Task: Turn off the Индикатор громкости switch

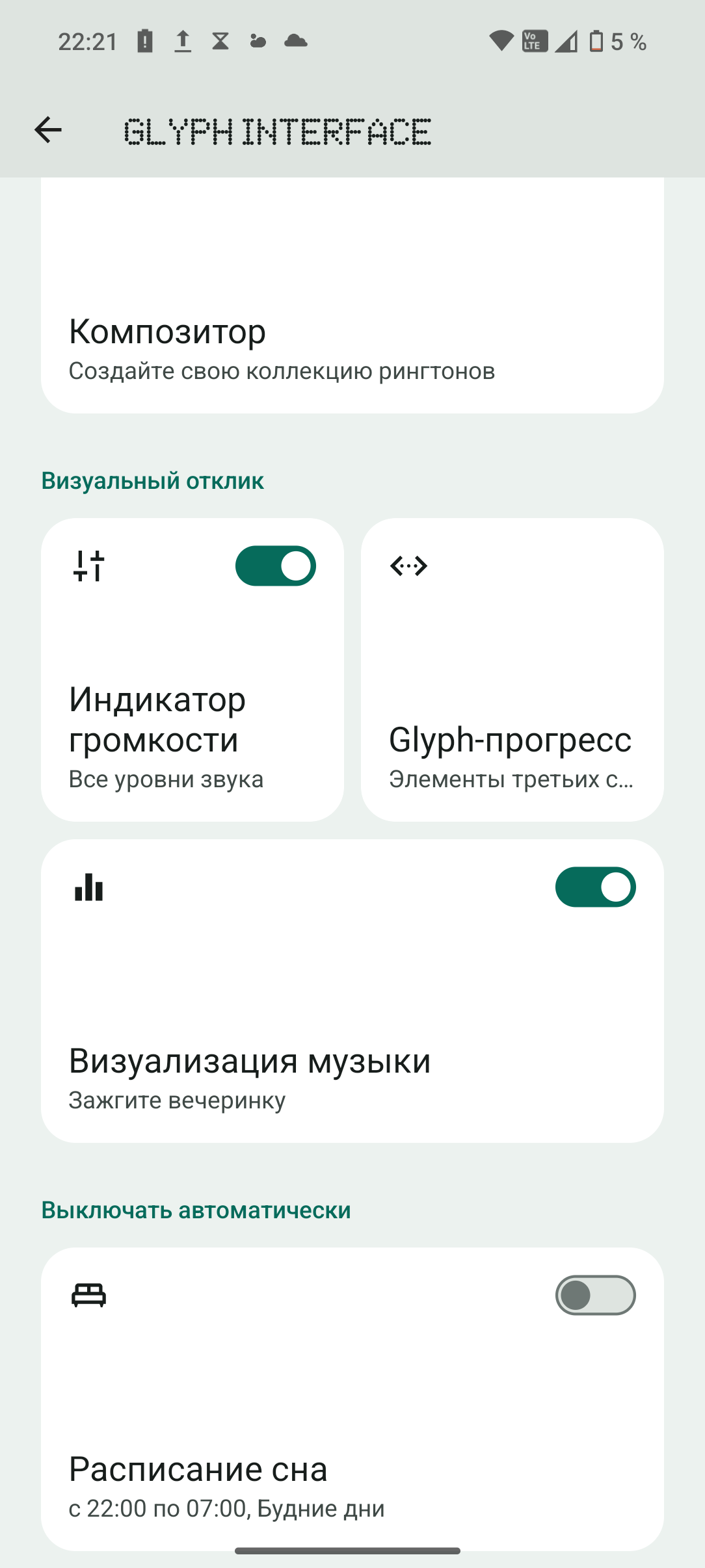Action: point(276,566)
